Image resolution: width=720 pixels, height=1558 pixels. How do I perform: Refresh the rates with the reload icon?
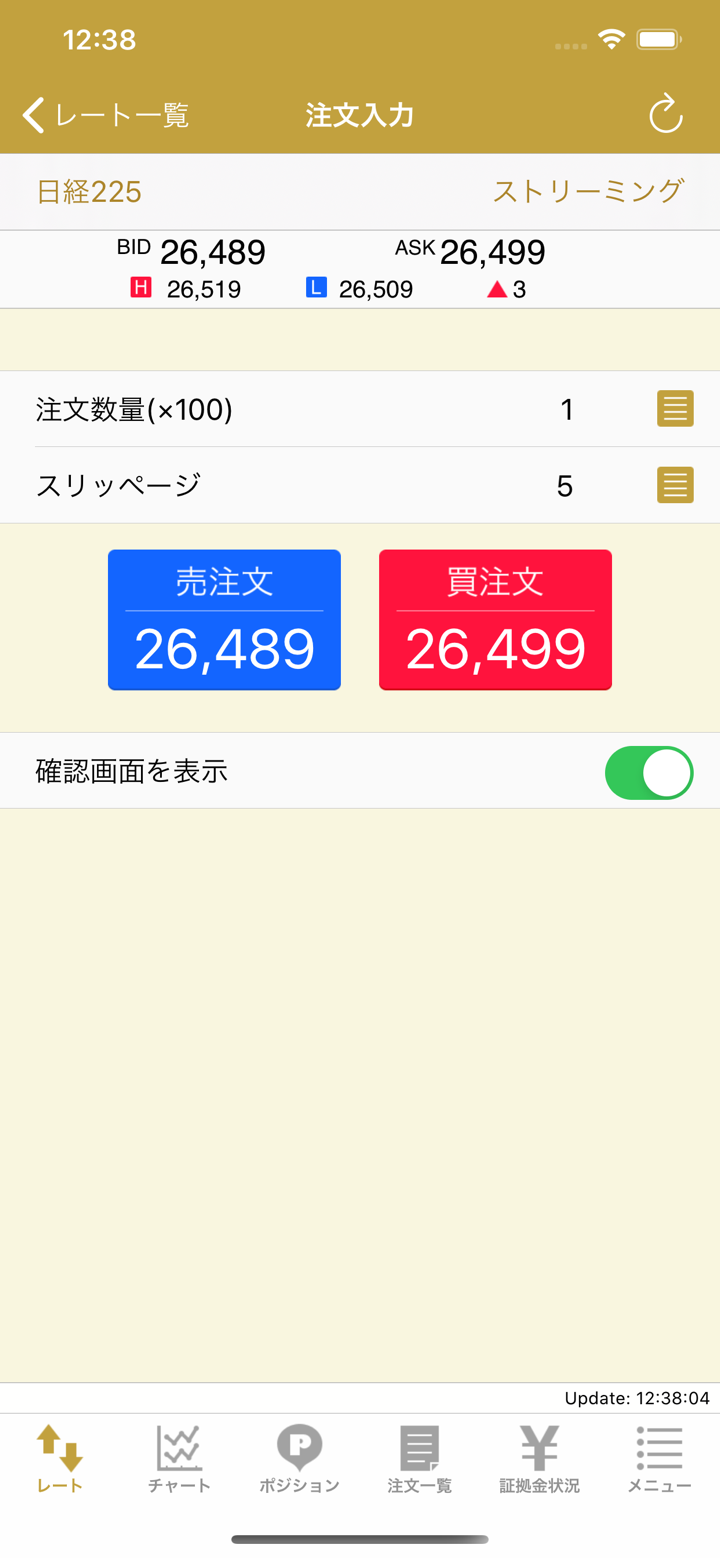(665, 115)
